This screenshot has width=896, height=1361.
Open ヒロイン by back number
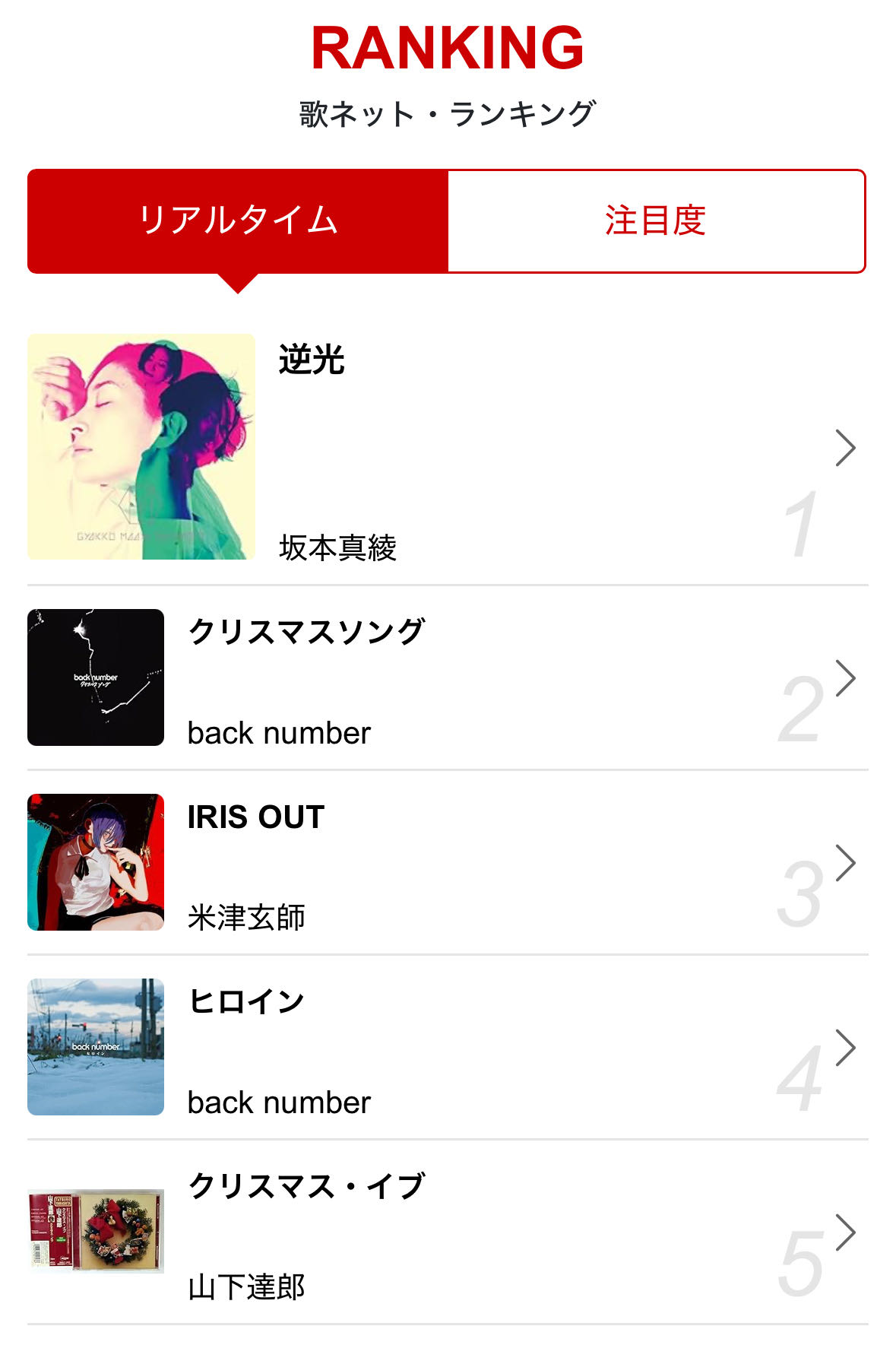(x=447, y=1047)
